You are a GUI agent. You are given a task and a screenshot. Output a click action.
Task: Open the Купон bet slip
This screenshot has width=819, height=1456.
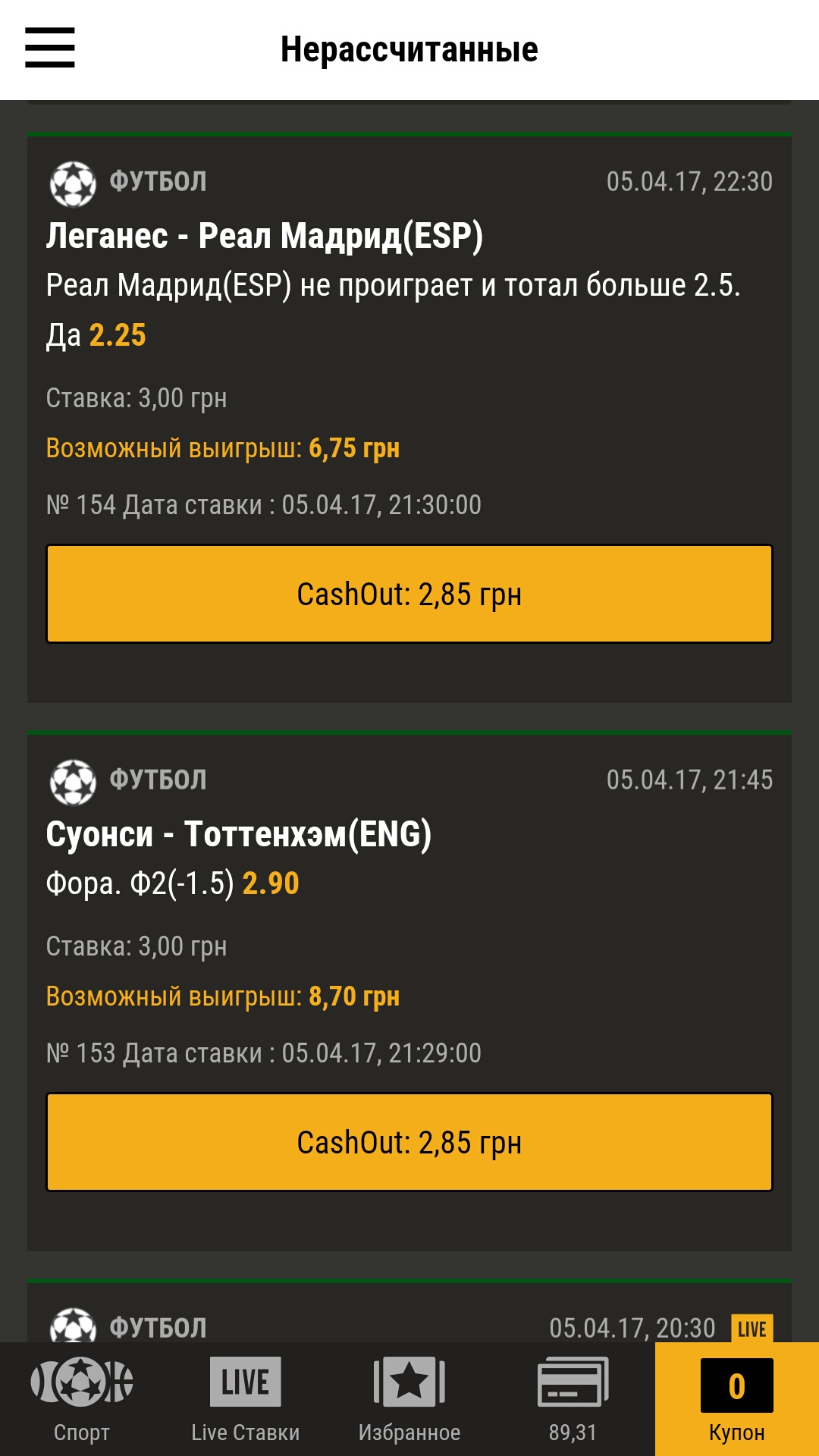pos(737,1399)
